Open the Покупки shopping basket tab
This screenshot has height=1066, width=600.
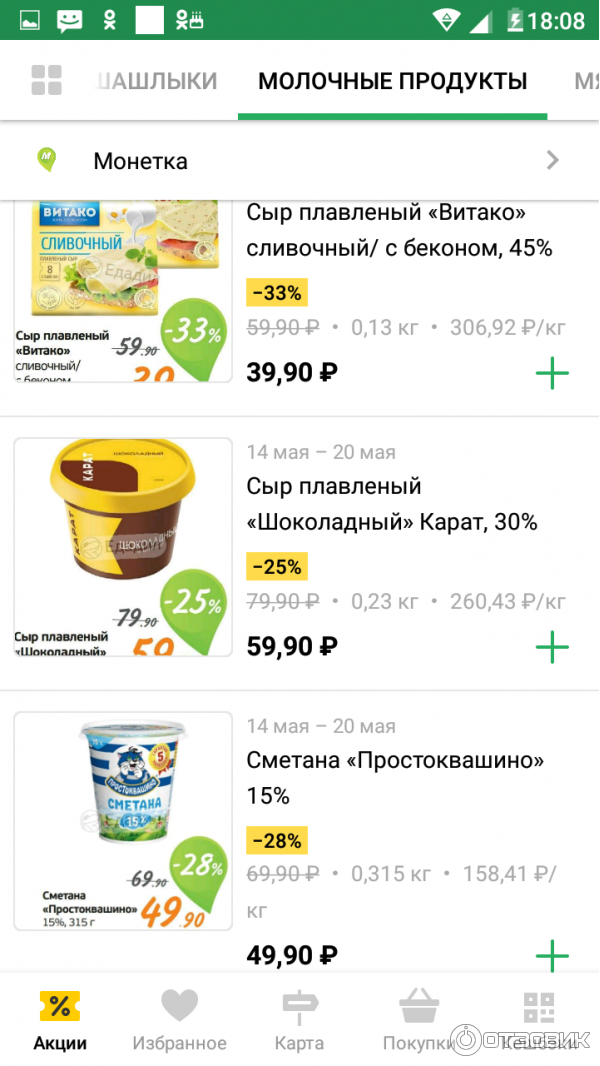419,1020
